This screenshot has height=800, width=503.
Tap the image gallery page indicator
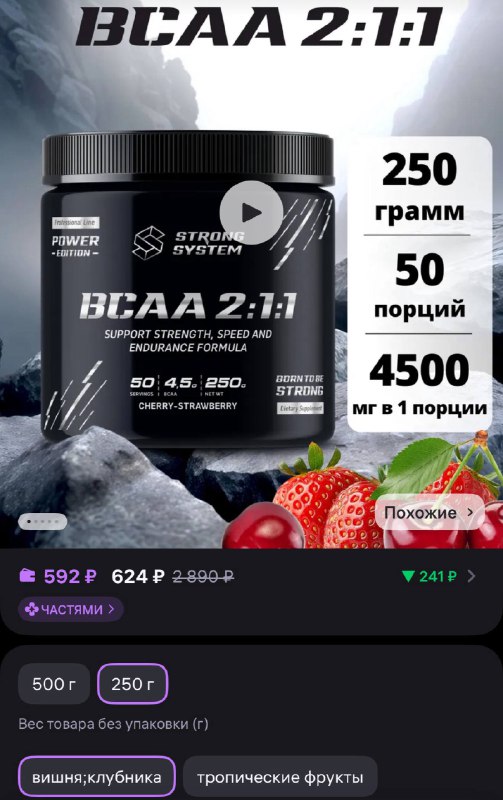point(42,521)
